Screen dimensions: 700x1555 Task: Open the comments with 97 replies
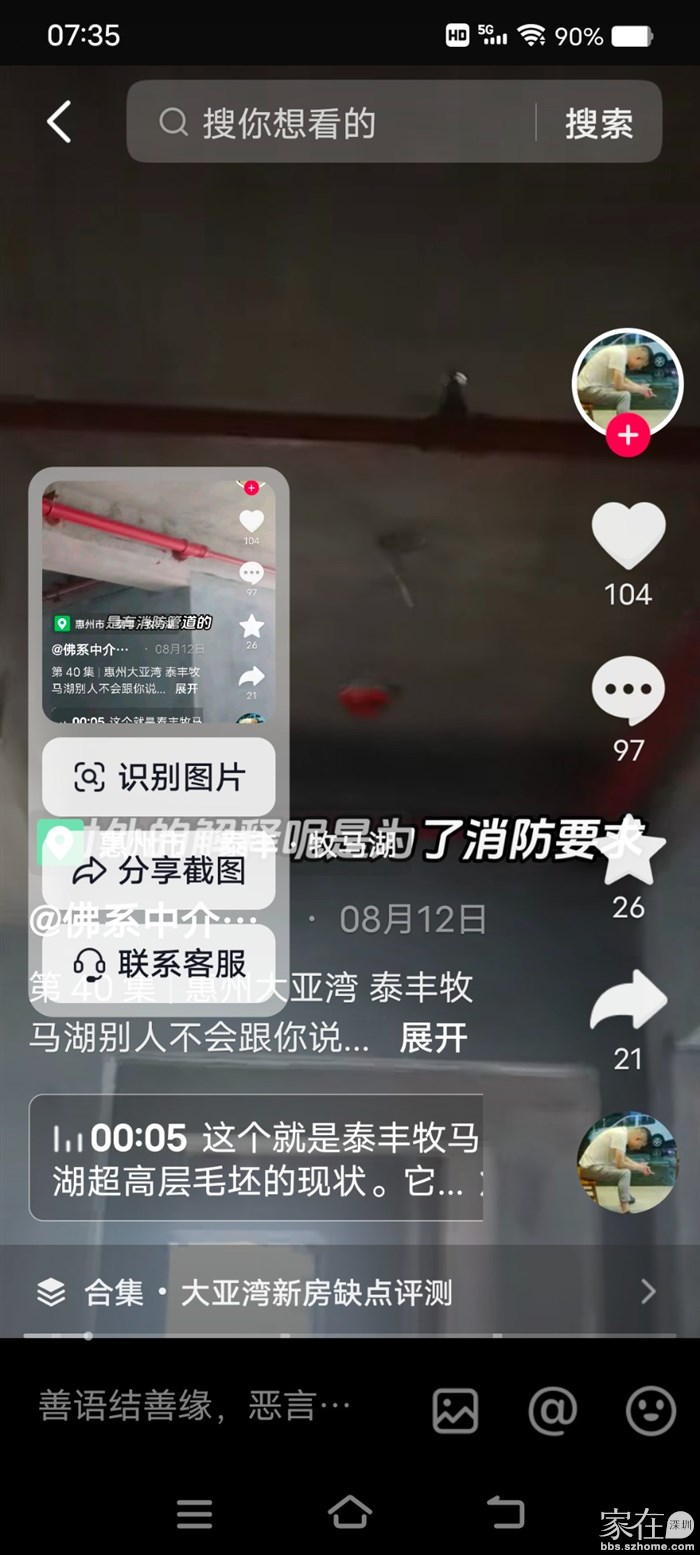(628, 690)
